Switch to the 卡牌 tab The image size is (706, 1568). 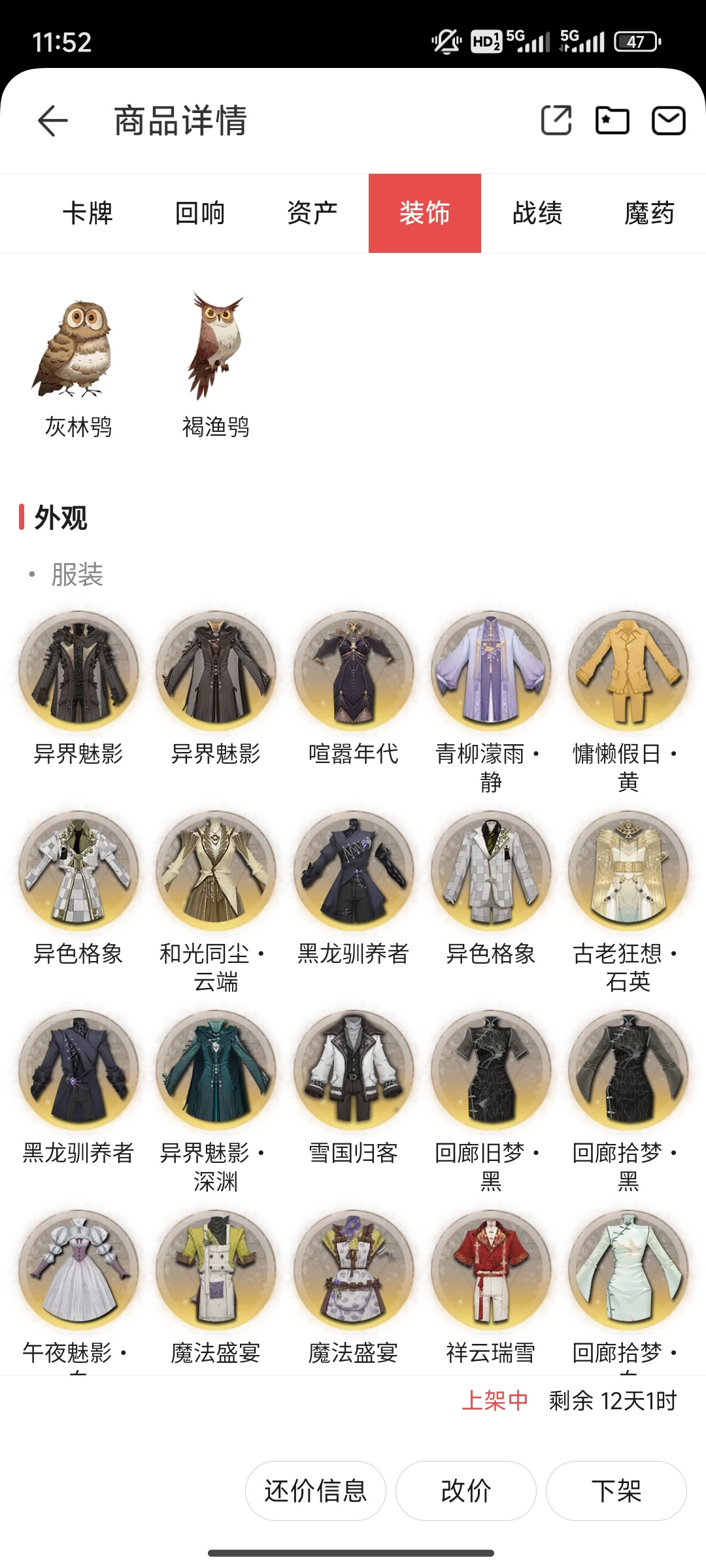click(x=88, y=213)
